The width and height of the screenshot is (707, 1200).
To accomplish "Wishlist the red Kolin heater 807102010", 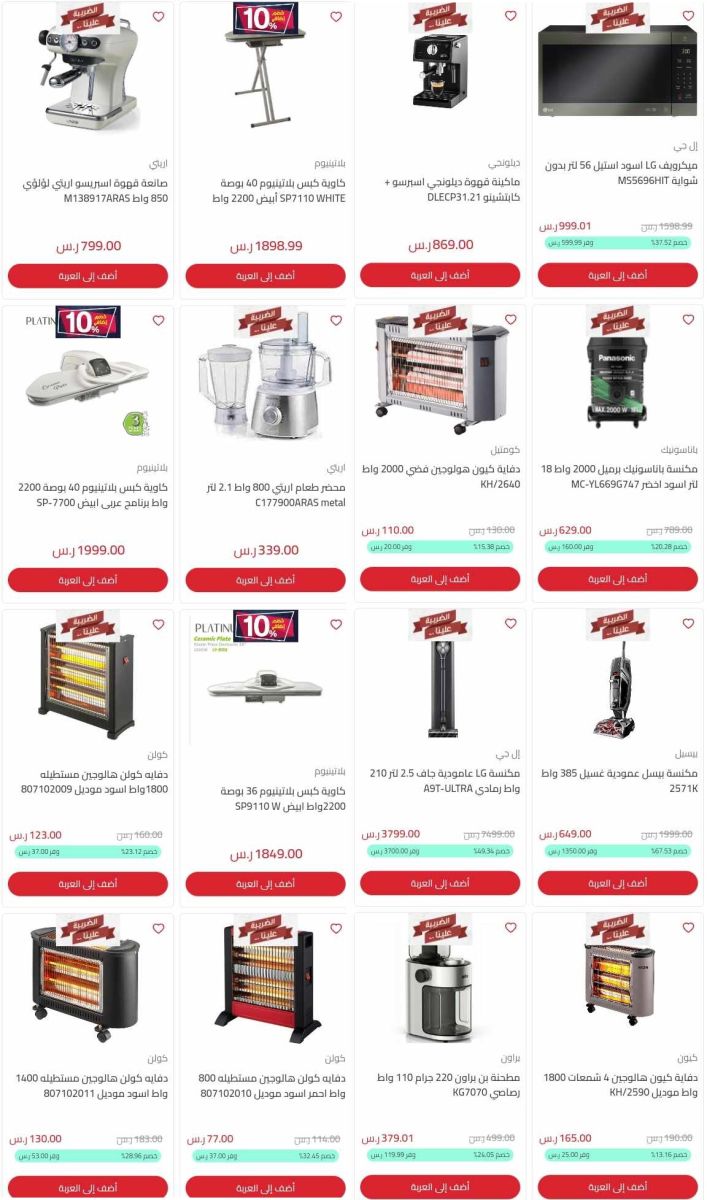I will (335, 928).
